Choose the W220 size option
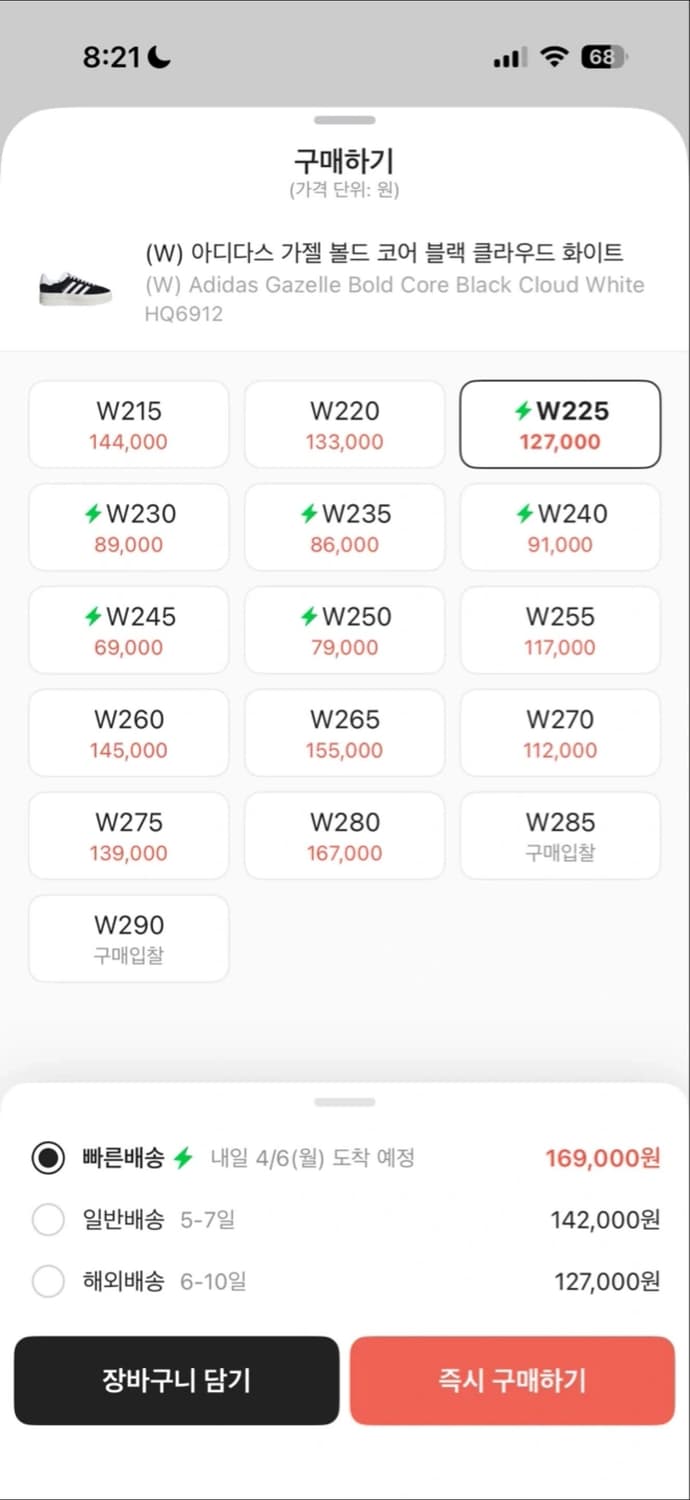Screen dimensions: 690x1500 [x=345, y=425]
